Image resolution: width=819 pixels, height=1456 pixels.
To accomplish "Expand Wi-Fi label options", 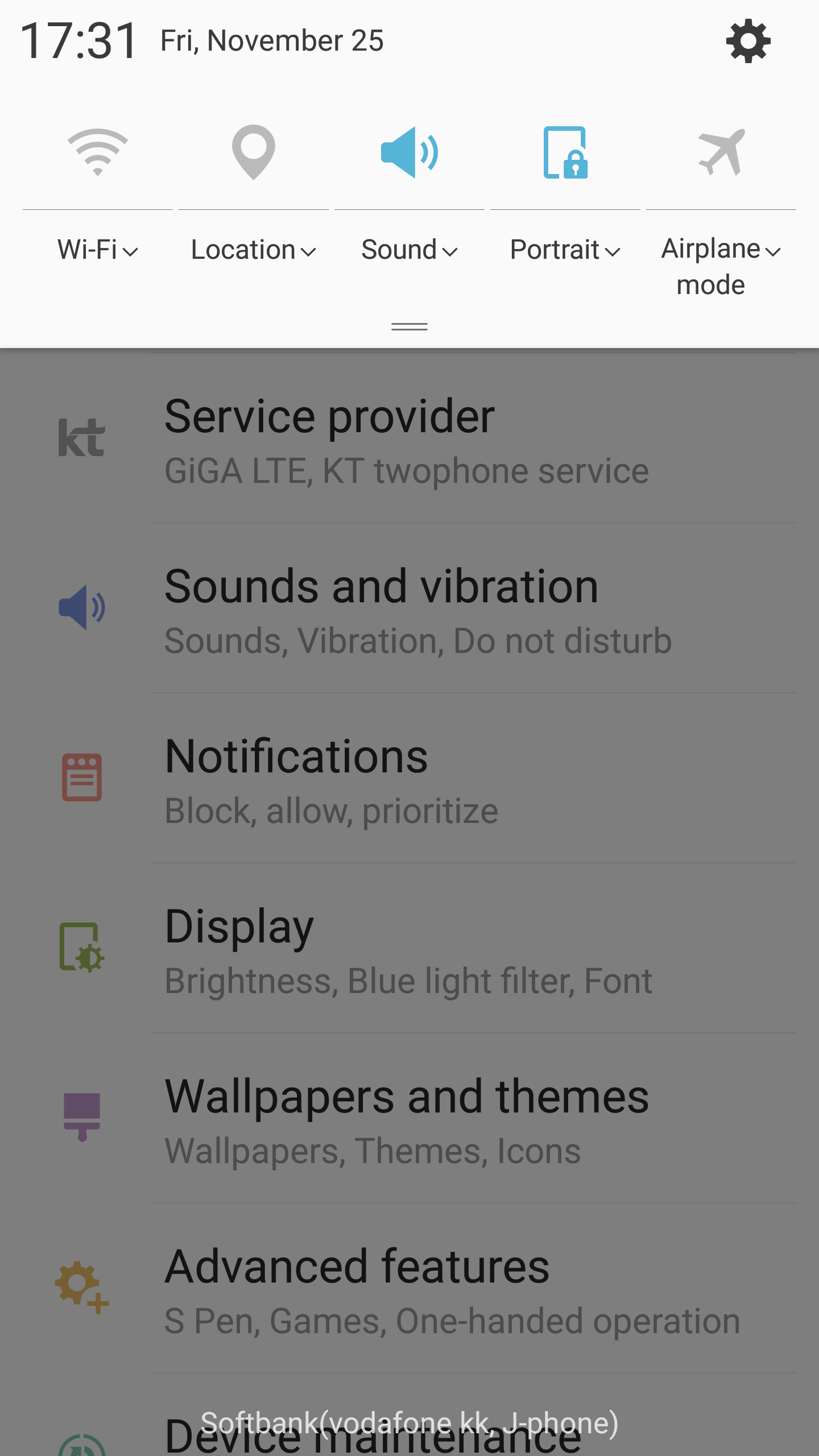I will coord(98,250).
